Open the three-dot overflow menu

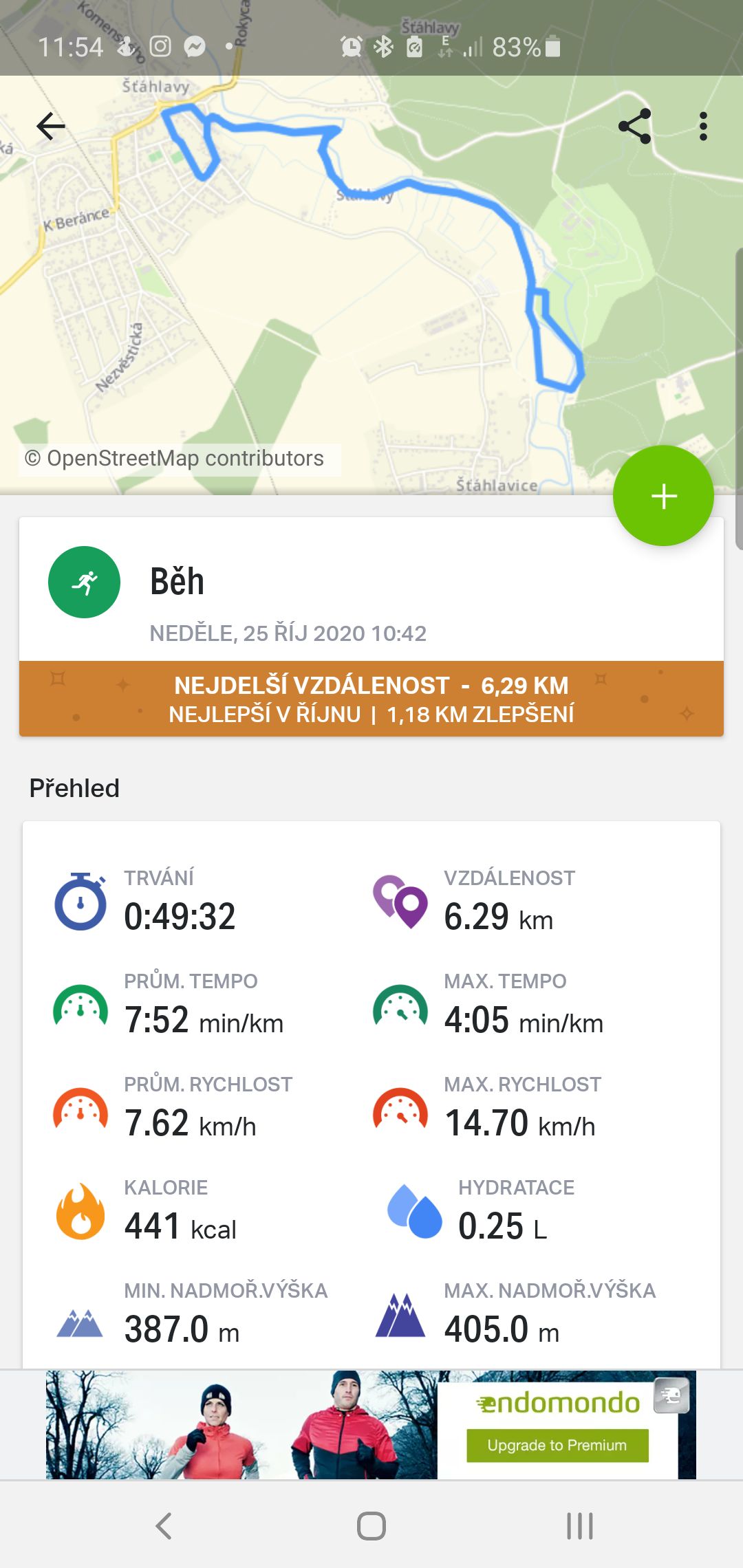703,127
